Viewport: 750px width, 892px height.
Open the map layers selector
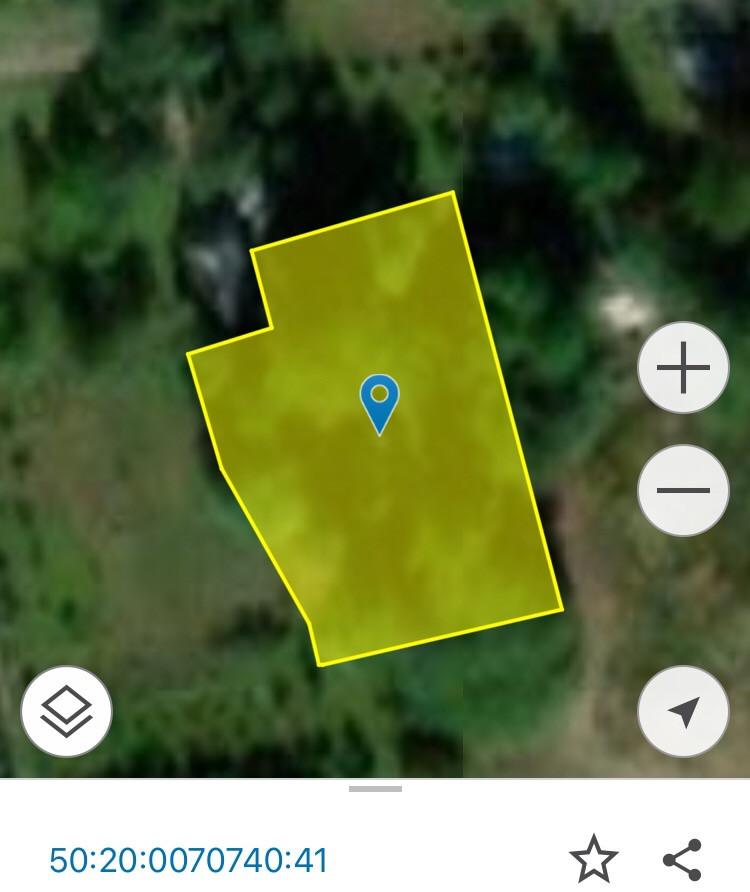pos(66,711)
